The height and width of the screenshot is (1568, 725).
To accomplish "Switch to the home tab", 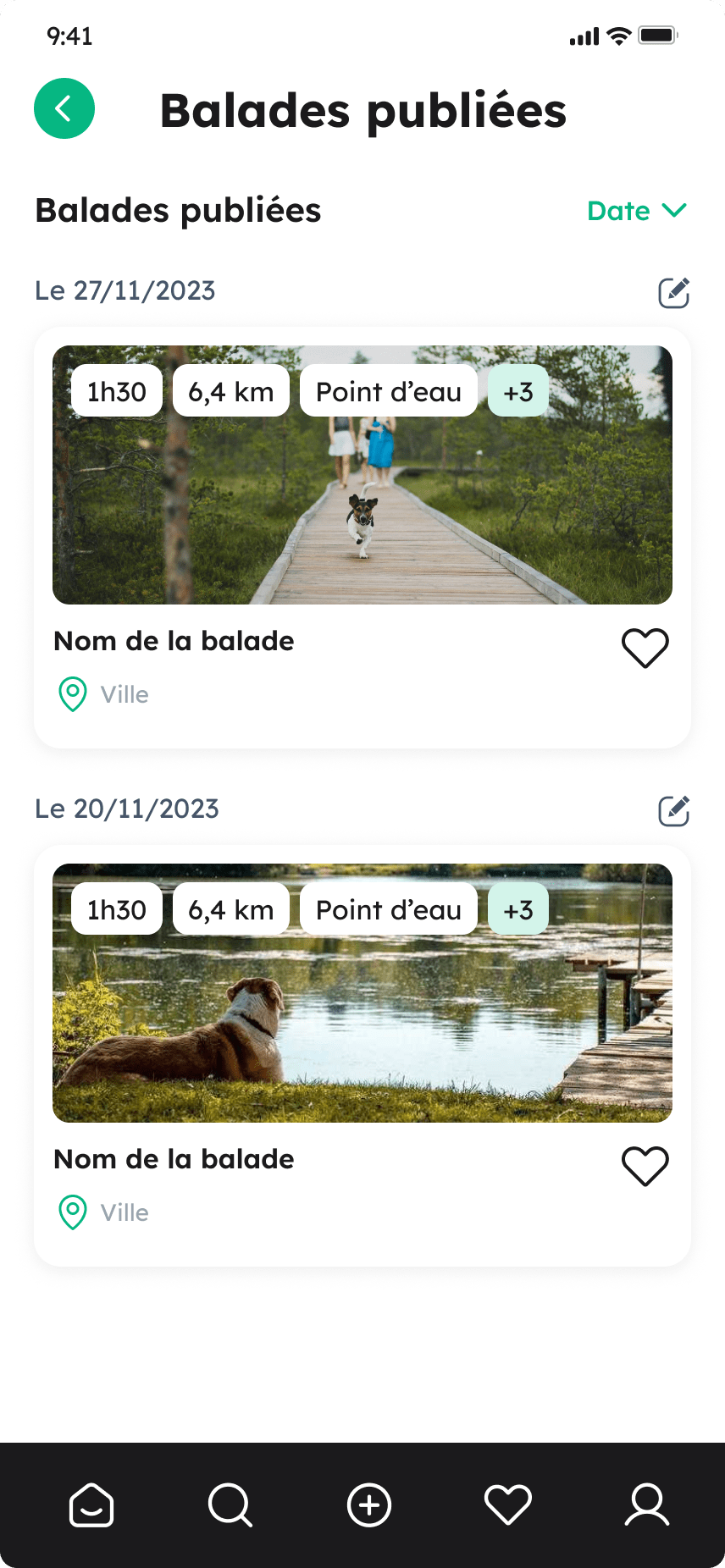I will click(x=91, y=1505).
